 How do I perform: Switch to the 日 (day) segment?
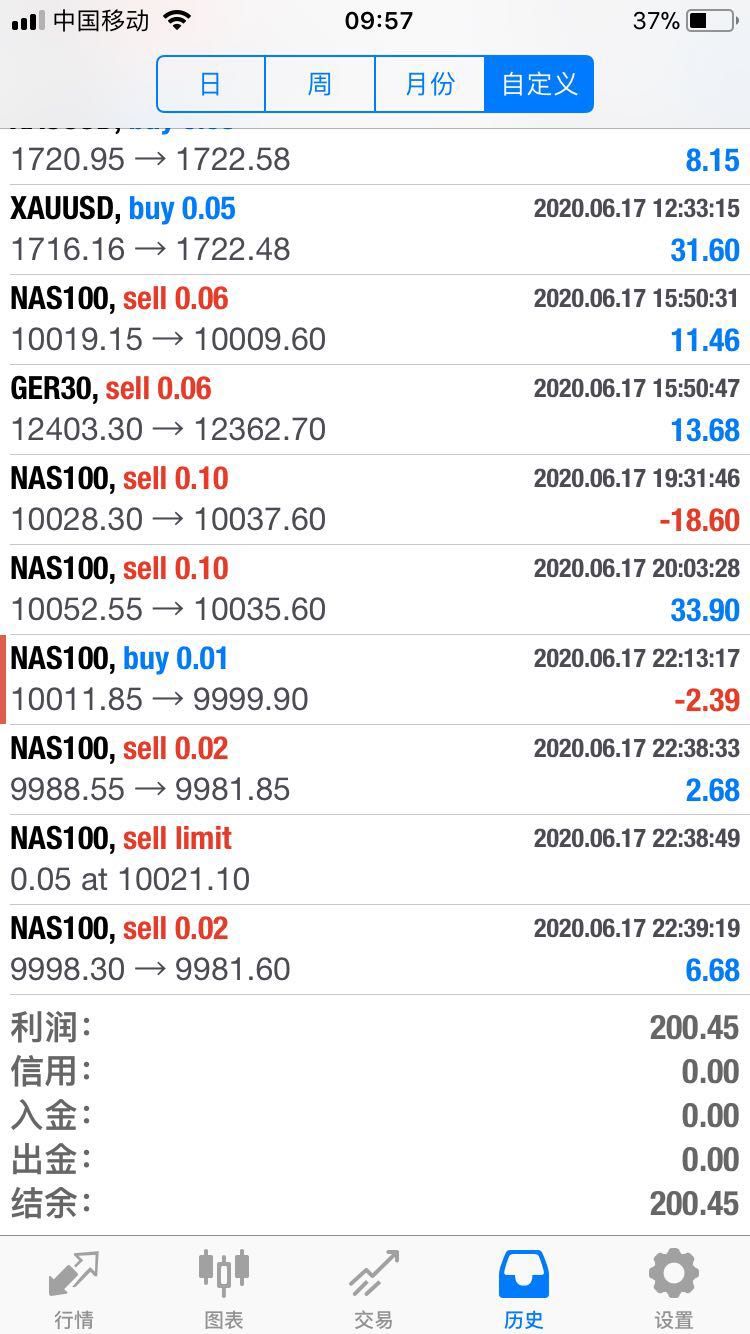pyautogui.click(x=211, y=84)
